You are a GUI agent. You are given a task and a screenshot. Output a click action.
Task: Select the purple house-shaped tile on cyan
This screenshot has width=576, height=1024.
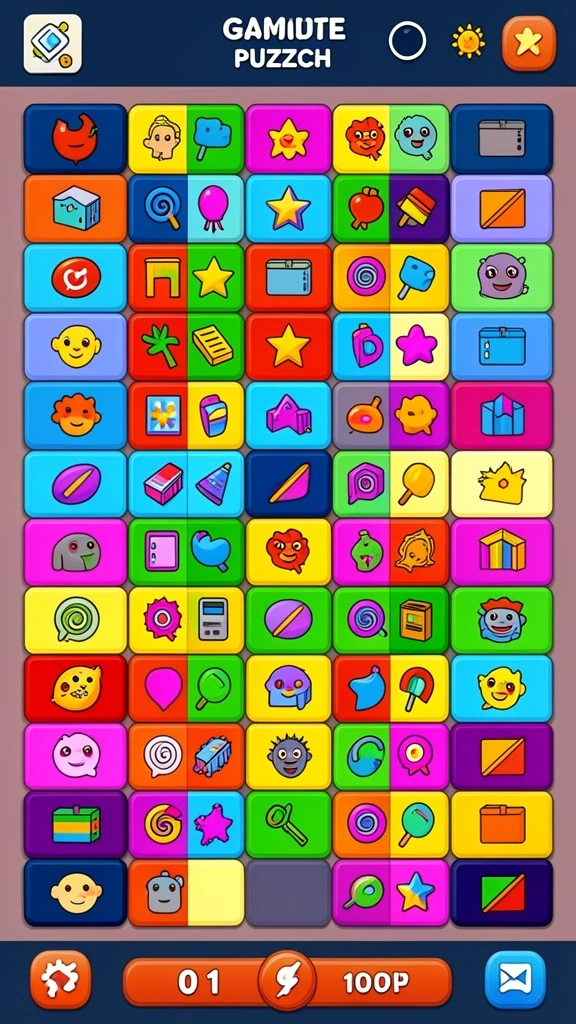[288, 415]
